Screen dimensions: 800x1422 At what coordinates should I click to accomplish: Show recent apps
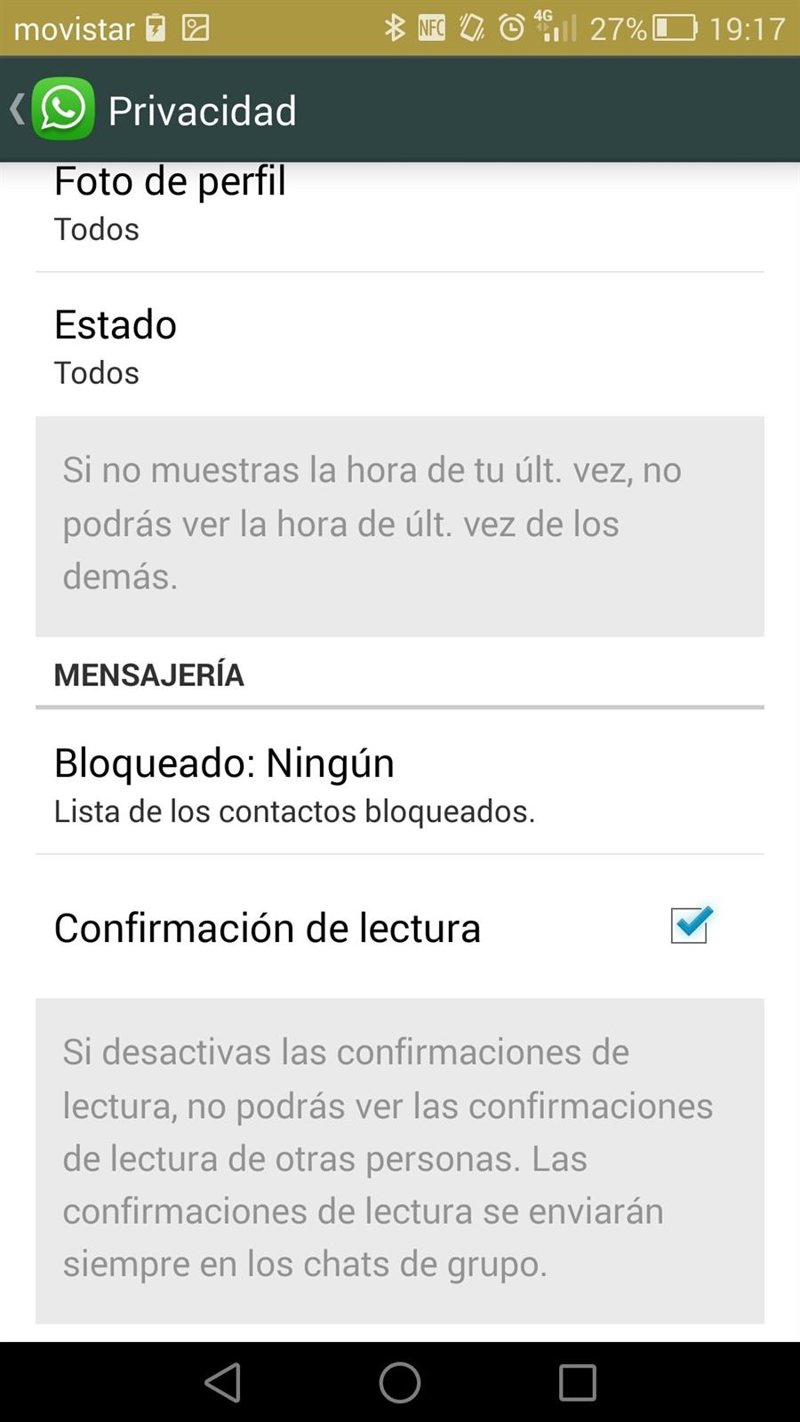tap(577, 1382)
